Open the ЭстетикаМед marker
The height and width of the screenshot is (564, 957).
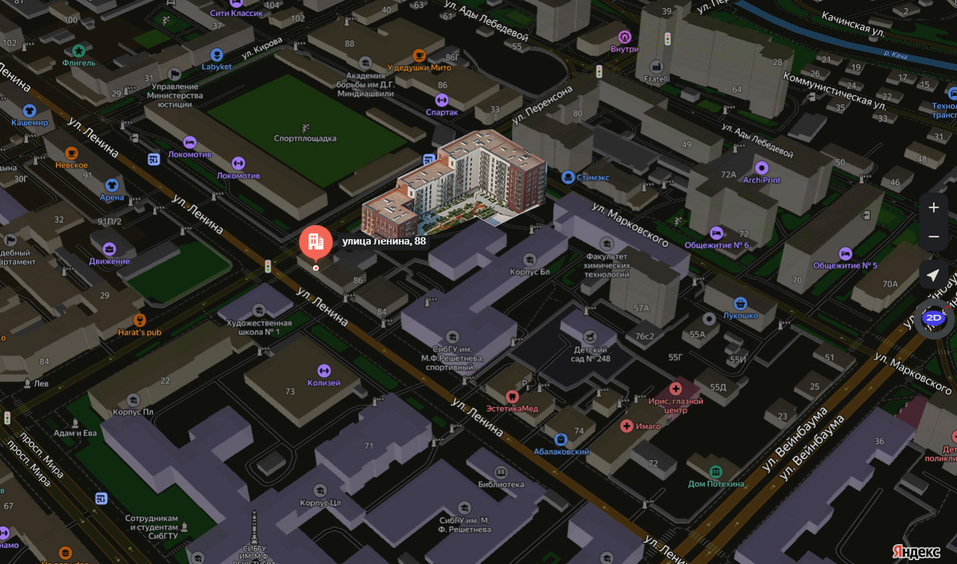[x=512, y=397]
